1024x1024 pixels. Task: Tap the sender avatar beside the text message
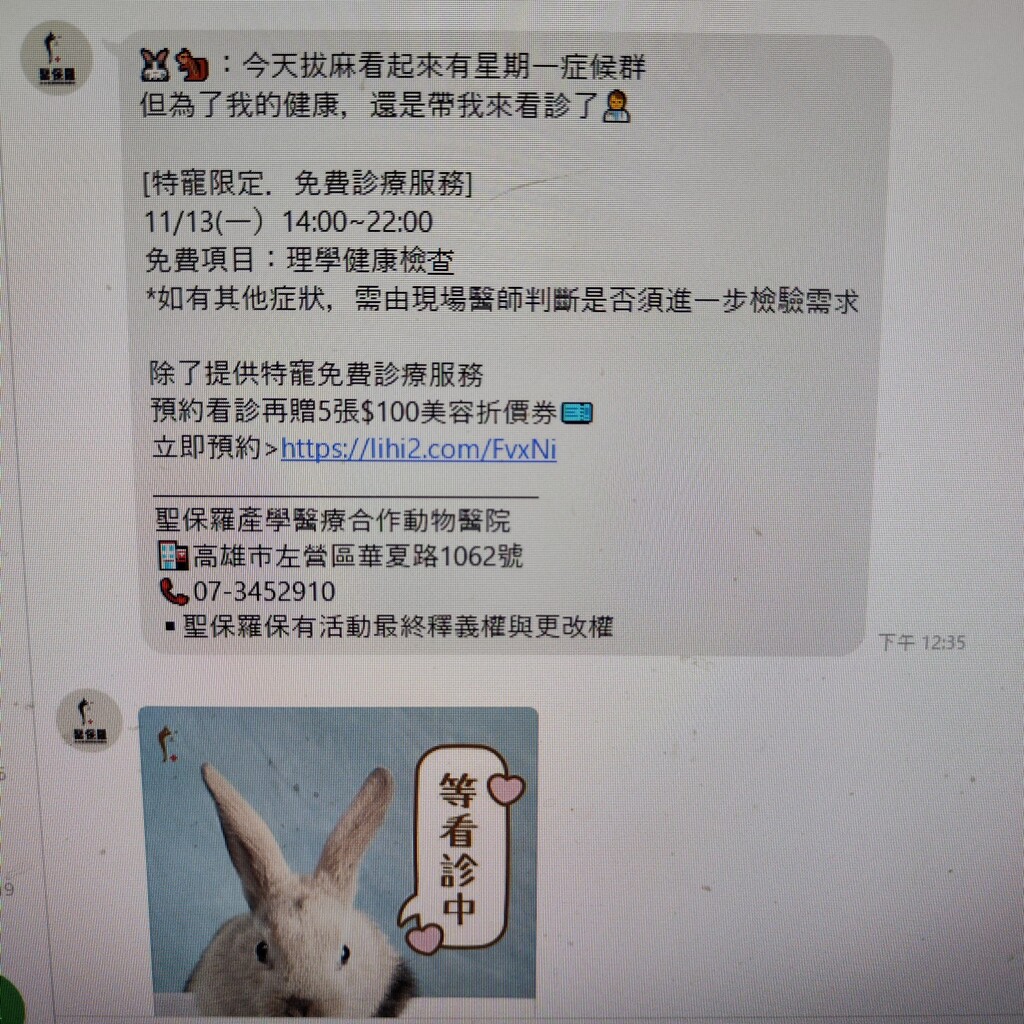click(58, 58)
